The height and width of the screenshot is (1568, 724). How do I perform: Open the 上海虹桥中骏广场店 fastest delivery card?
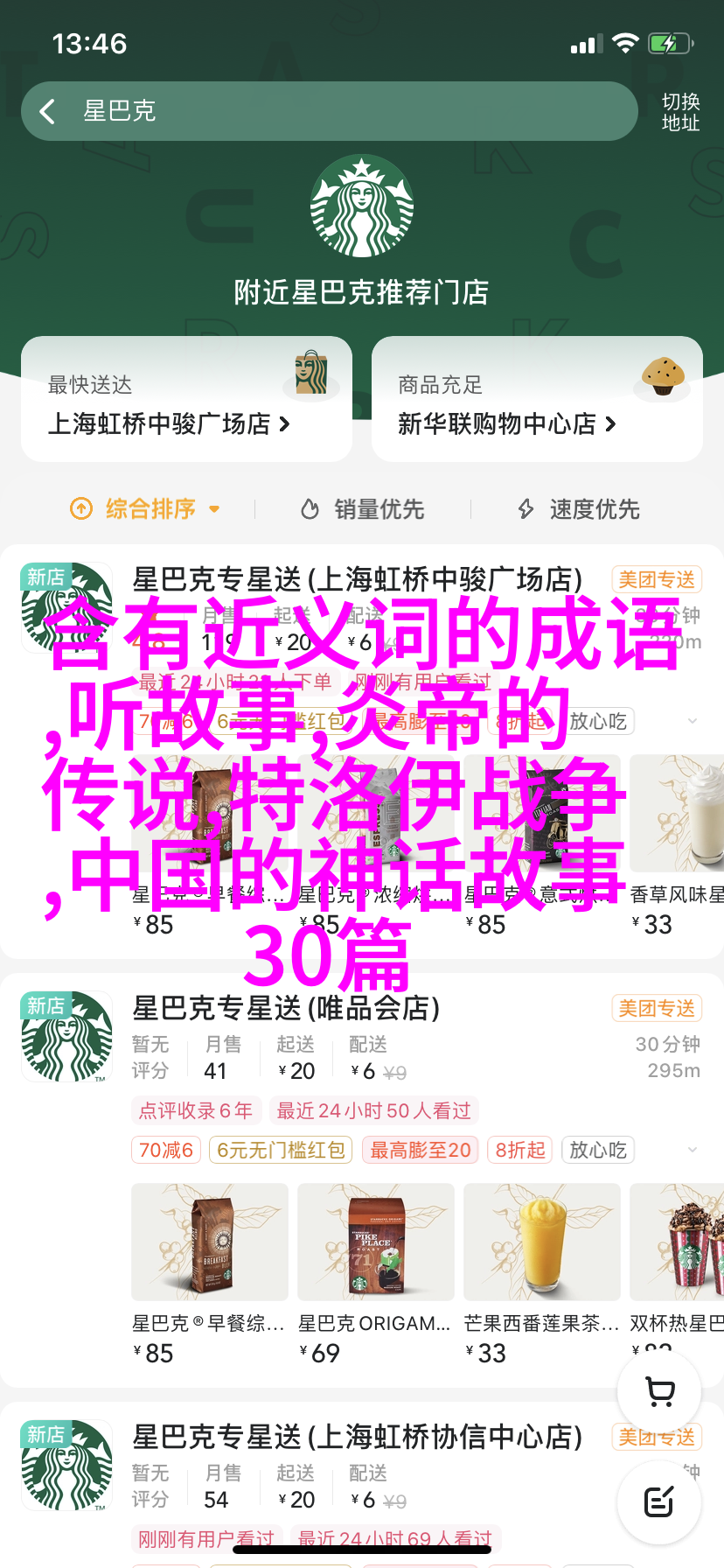point(186,400)
